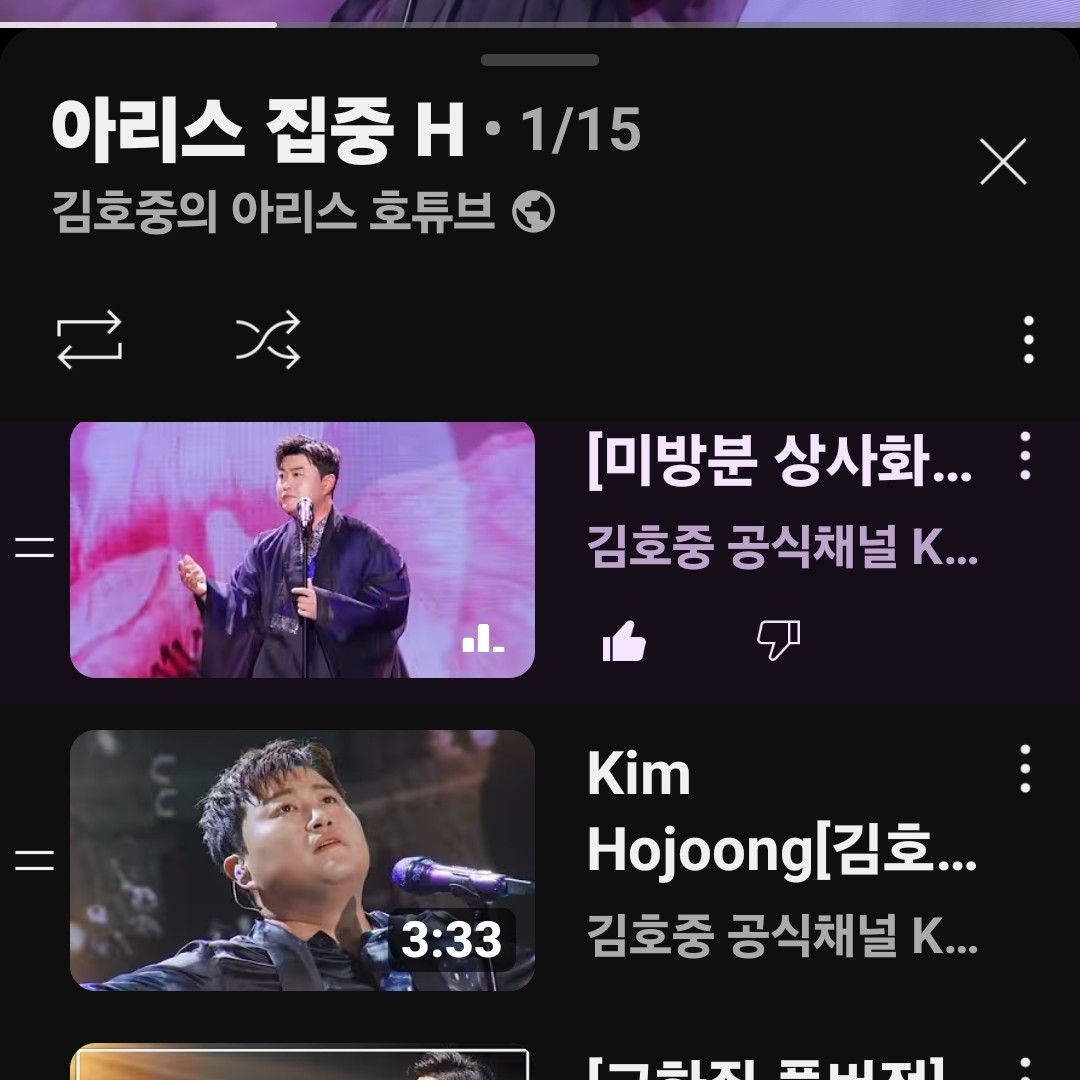This screenshot has height=1080, width=1080.
Task: Like the 미방분 상사화 video
Action: point(624,641)
